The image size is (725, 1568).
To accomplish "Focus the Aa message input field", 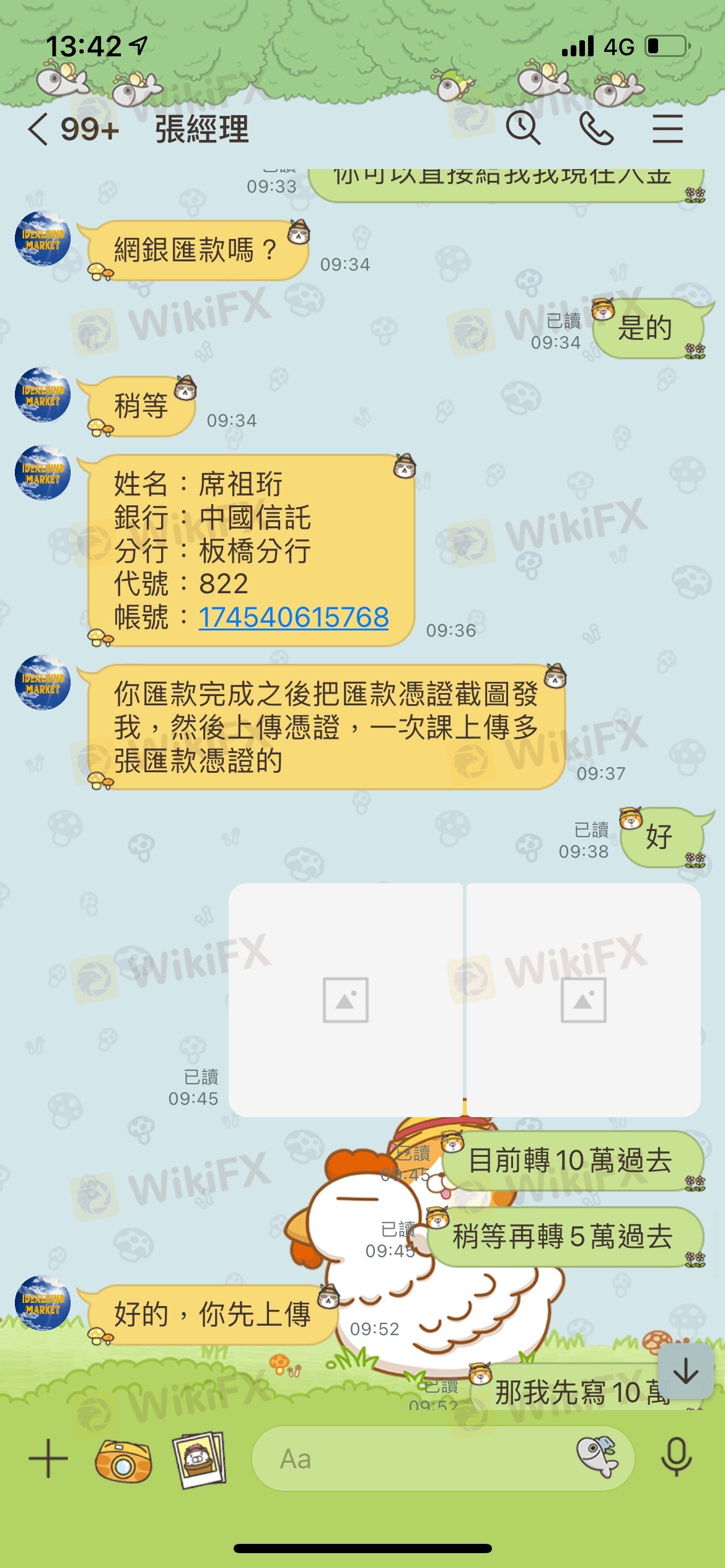I will coord(409,1459).
